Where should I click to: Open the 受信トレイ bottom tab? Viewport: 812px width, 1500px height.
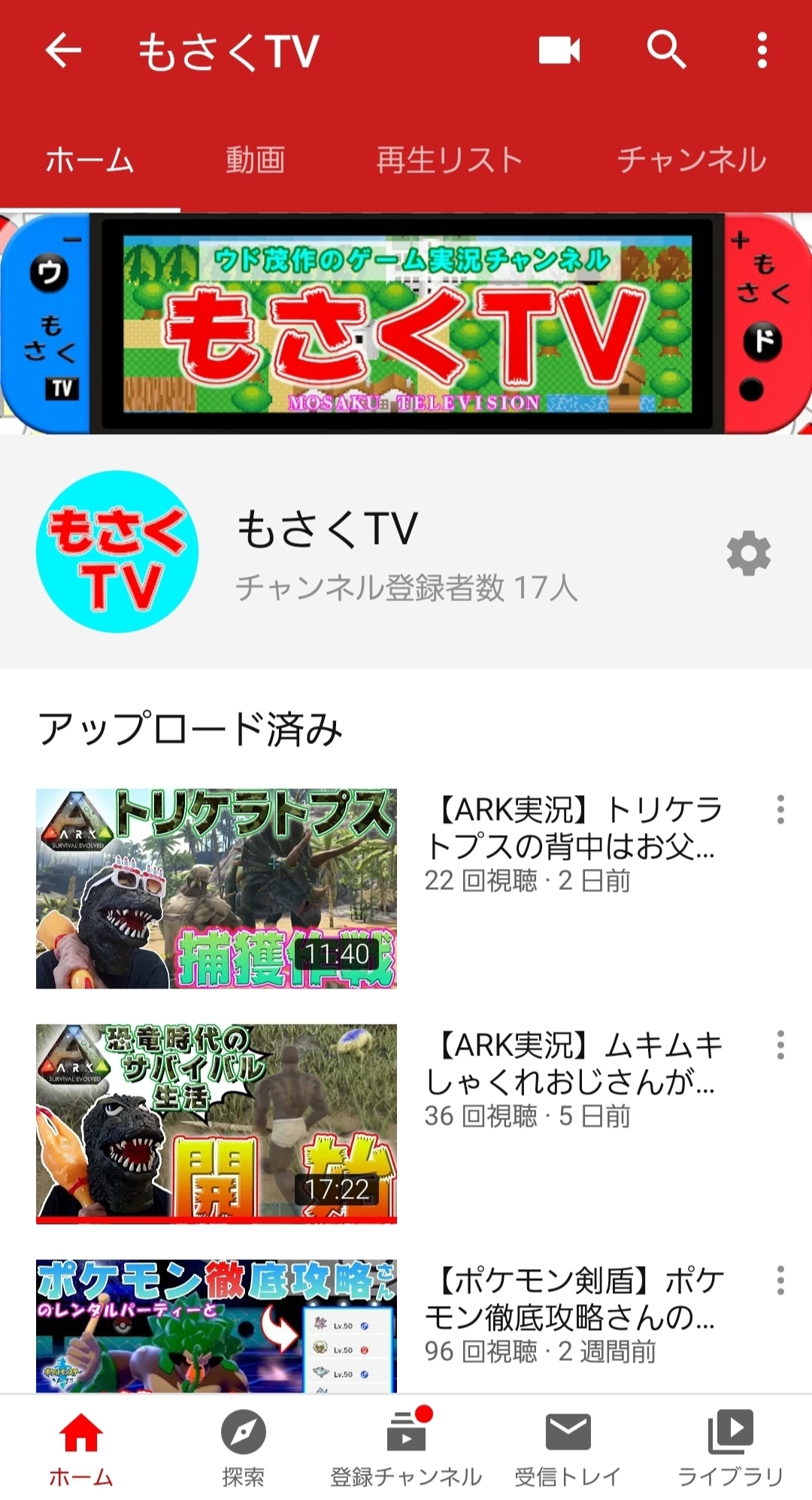[x=568, y=1449]
